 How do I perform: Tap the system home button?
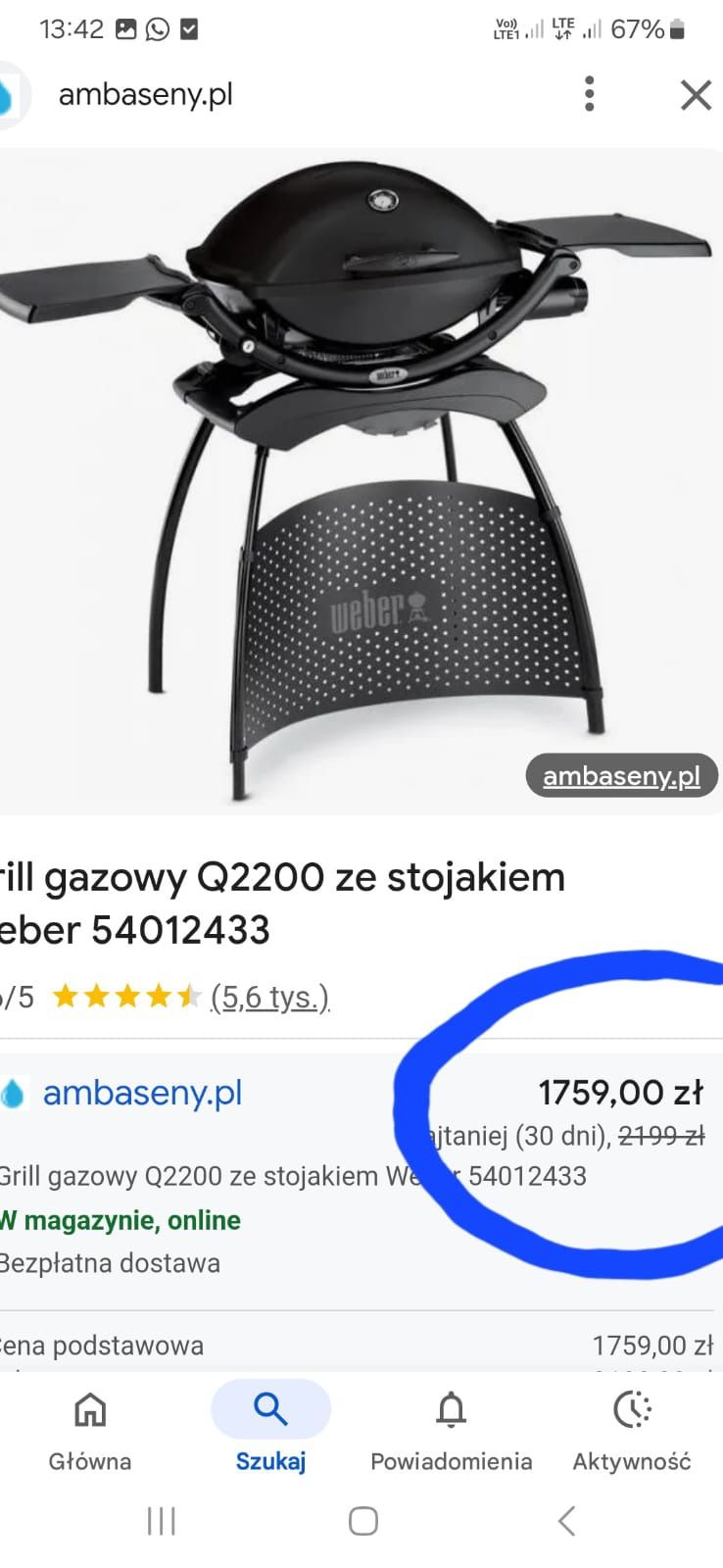point(363,1521)
